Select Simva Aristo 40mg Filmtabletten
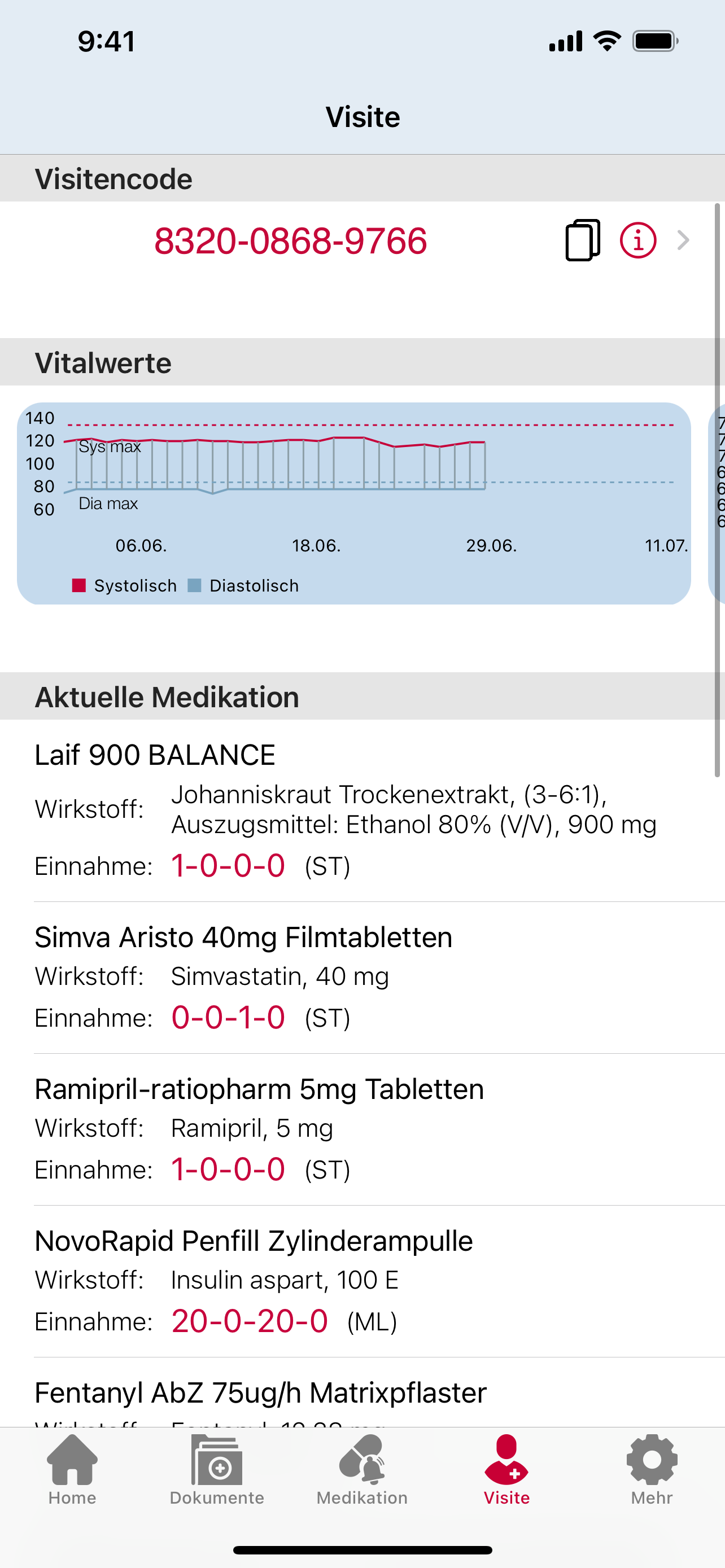 tap(362, 978)
